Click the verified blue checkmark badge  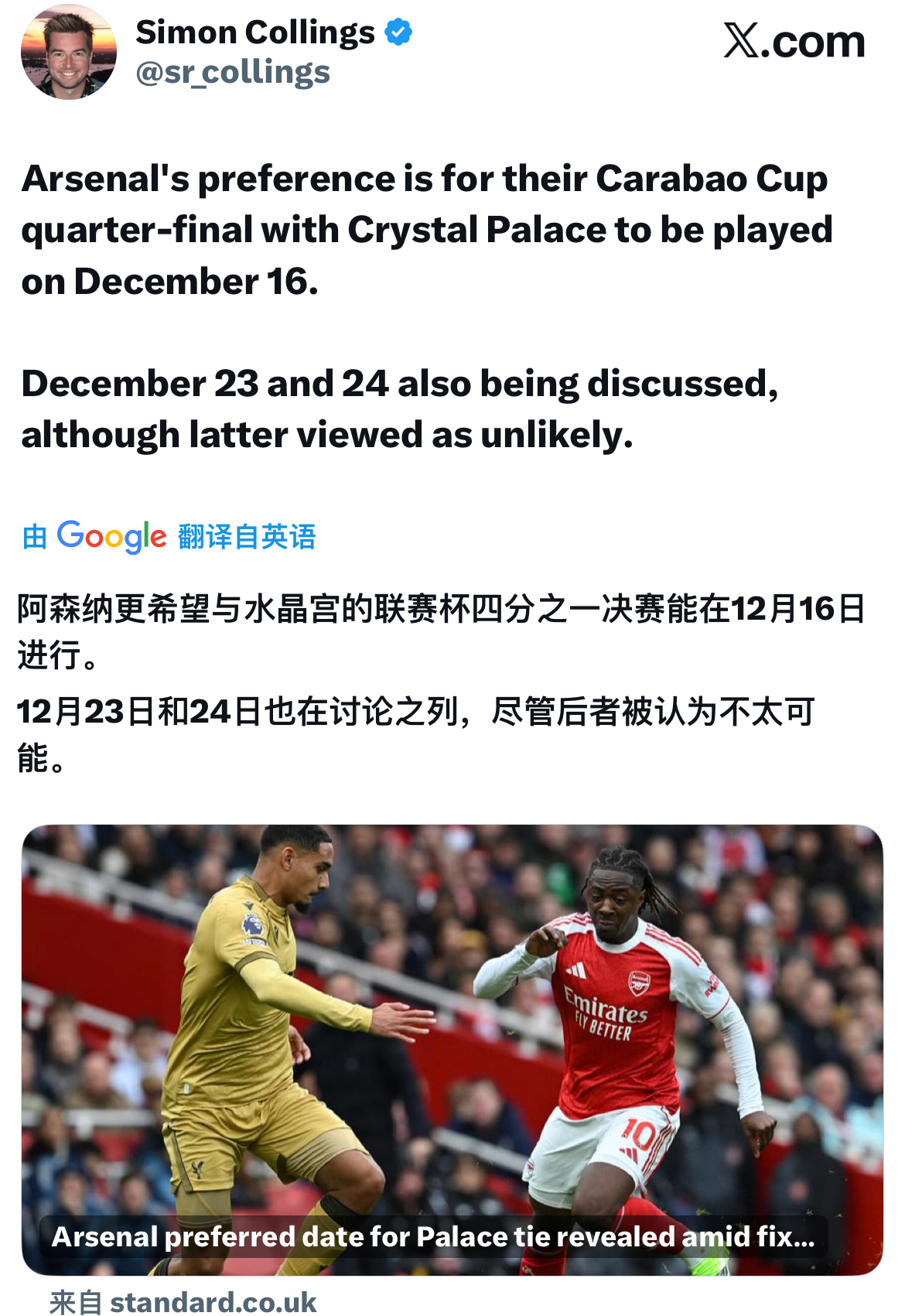(398, 32)
